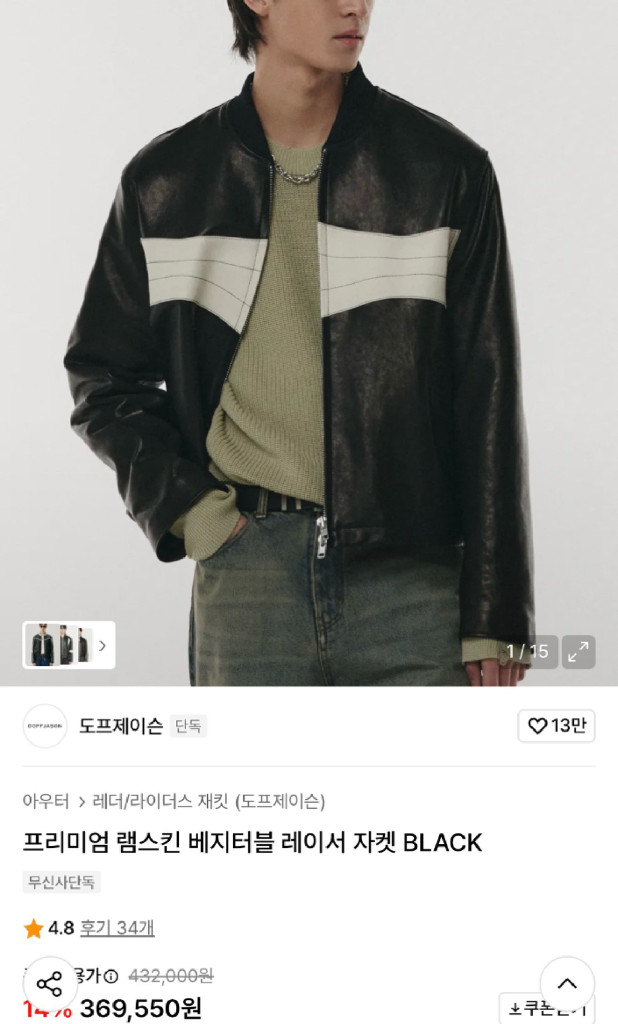View the 후기 34개 reviews
Image resolution: width=618 pixels, height=1024 pixels.
tap(117, 927)
